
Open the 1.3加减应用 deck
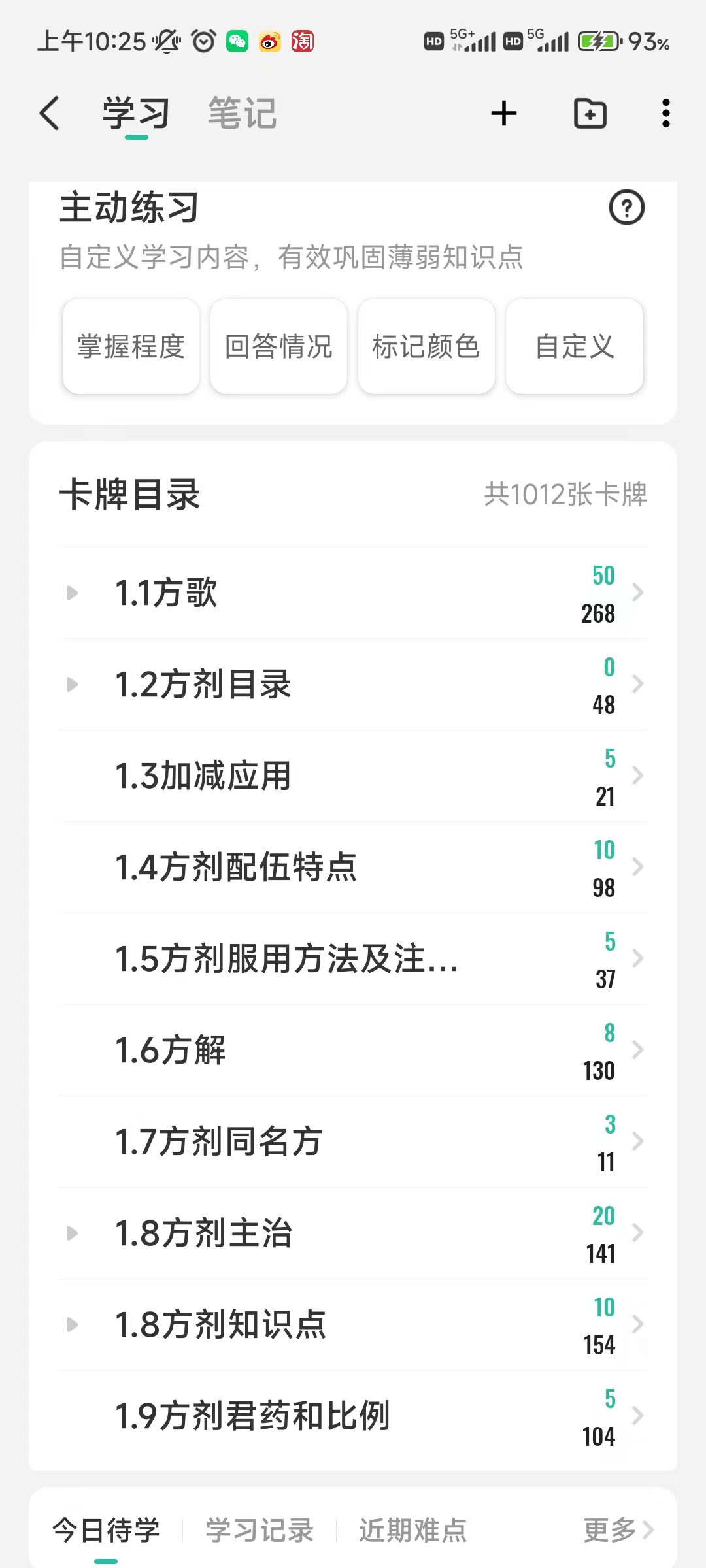[x=353, y=776]
